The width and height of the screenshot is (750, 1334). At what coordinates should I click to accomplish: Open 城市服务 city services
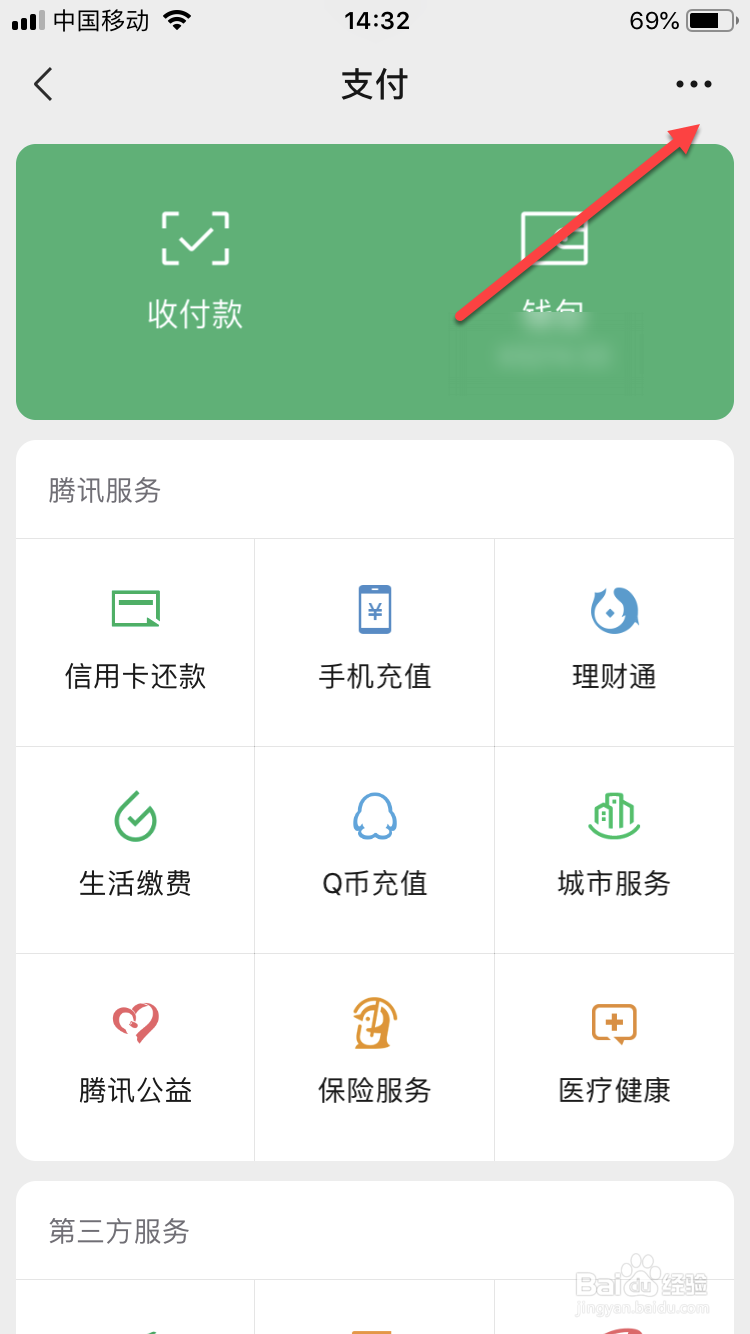click(x=614, y=849)
